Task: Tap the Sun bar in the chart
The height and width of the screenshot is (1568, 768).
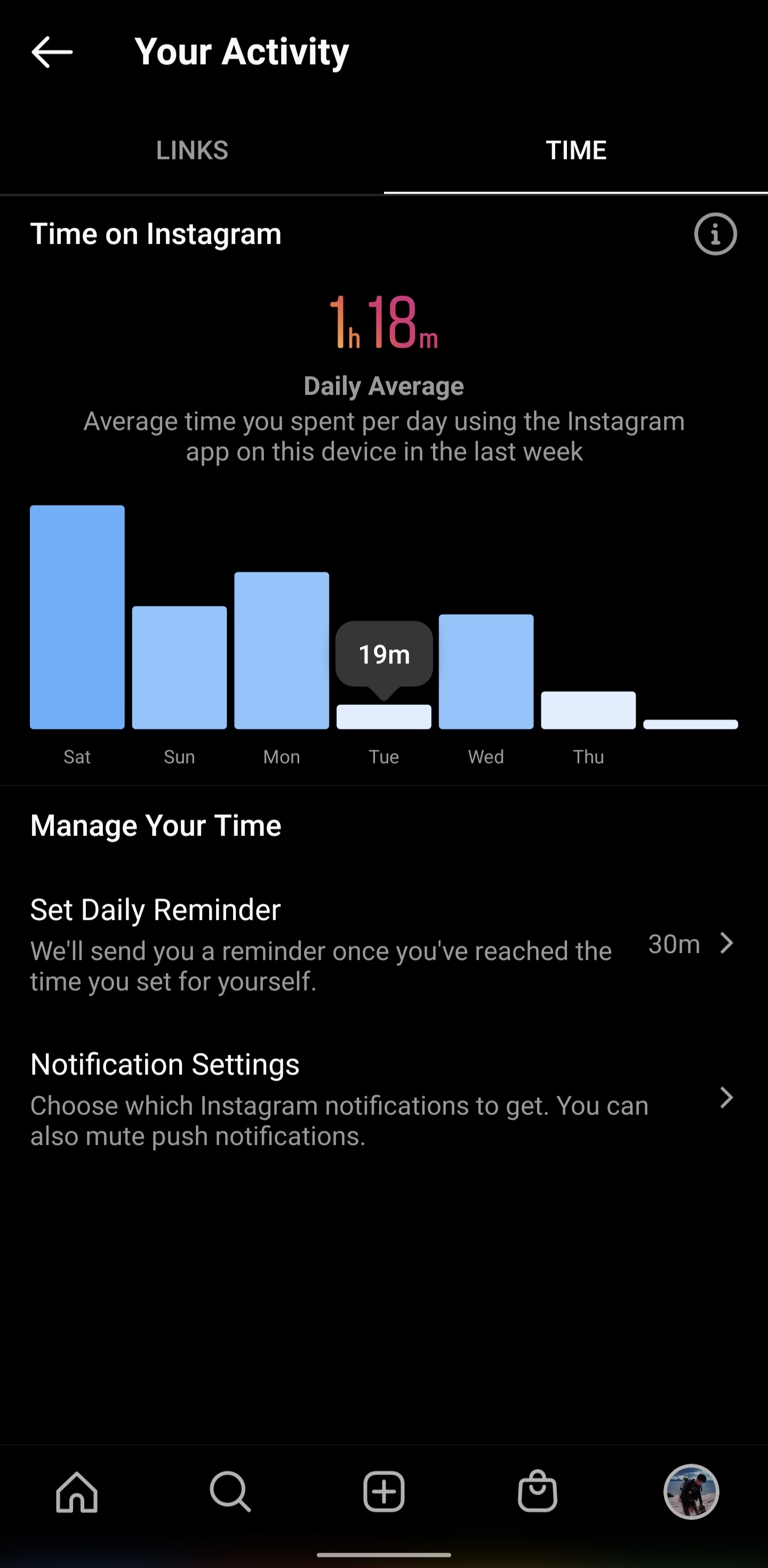Action: (180, 667)
